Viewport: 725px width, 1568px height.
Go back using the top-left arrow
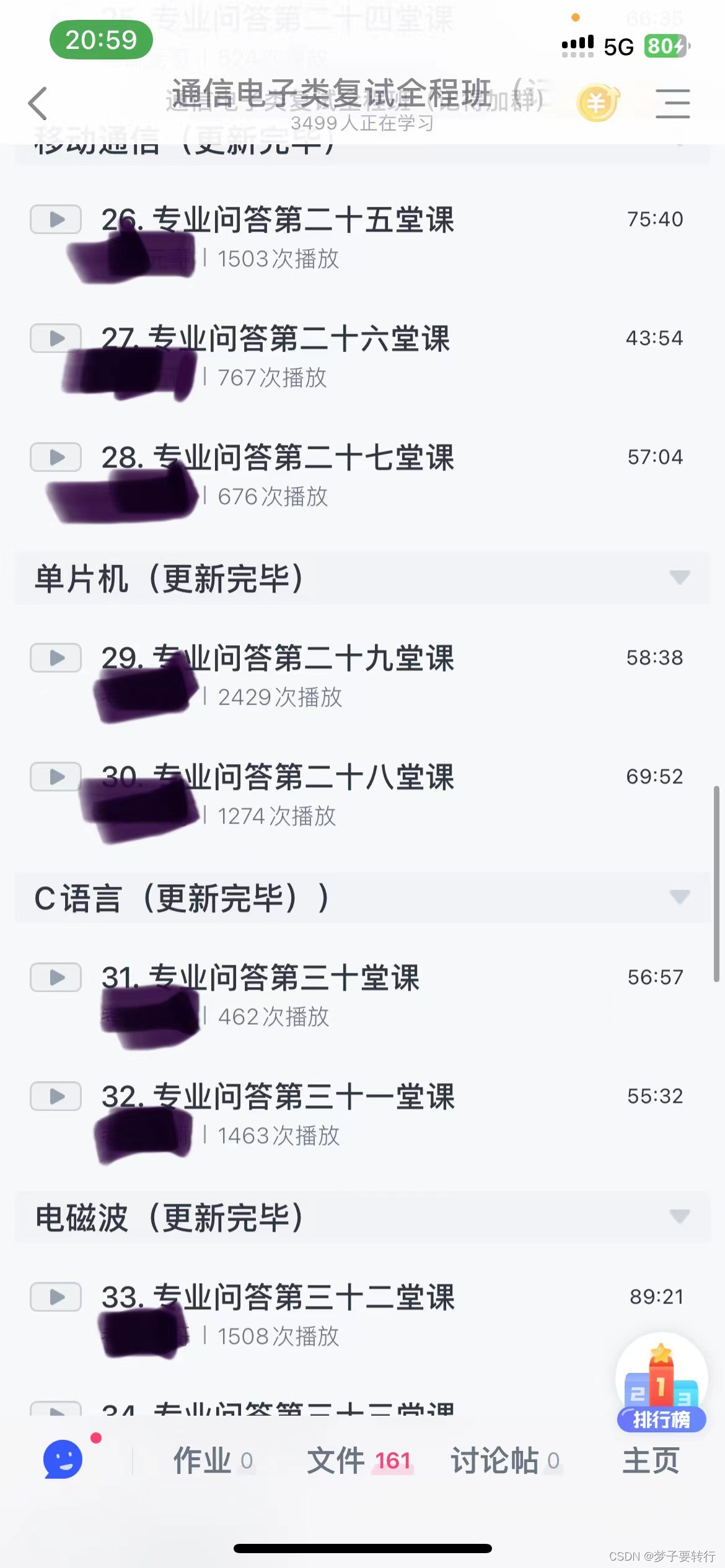[x=38, y=103]
